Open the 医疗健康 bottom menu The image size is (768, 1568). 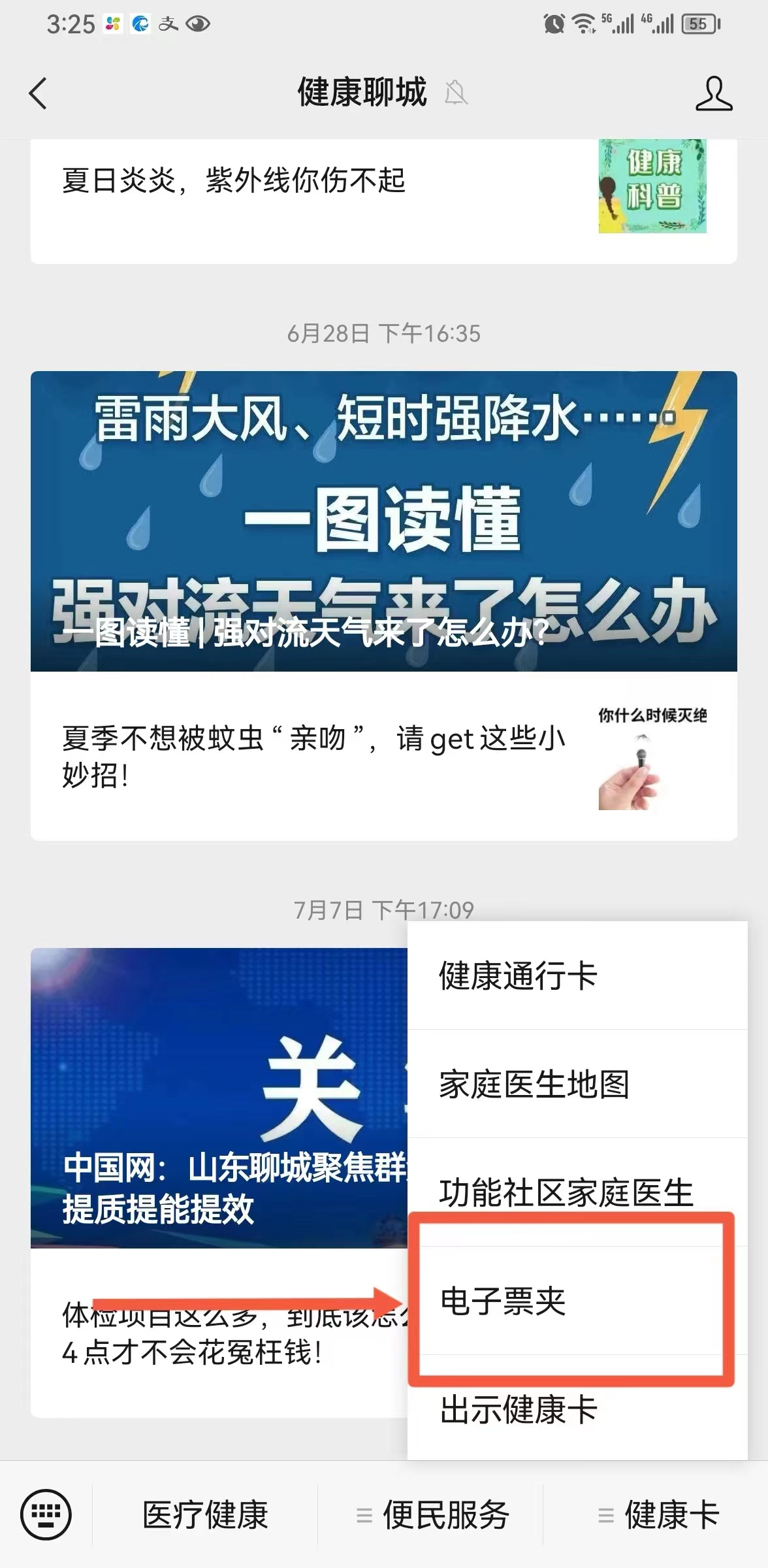pos(205,1515)
